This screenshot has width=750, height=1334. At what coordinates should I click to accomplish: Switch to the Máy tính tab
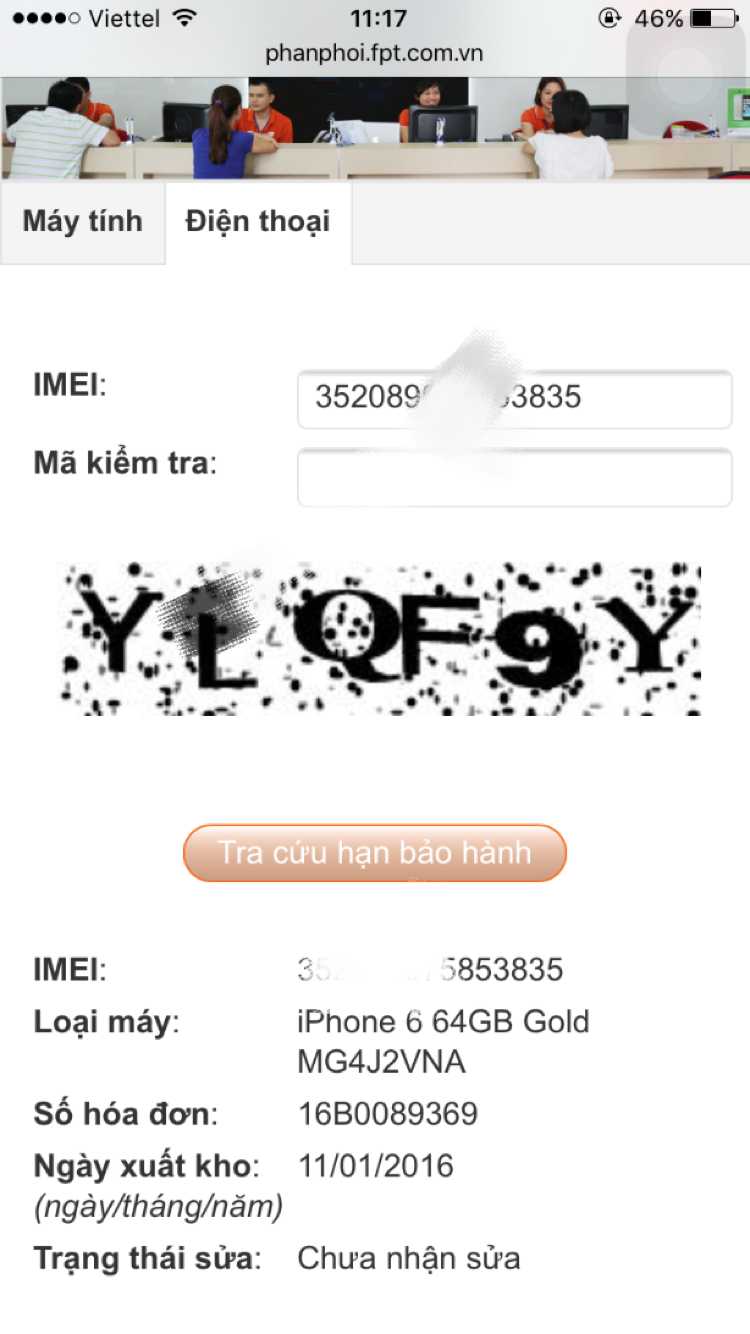pyautogui.click(x=83, y=221)
